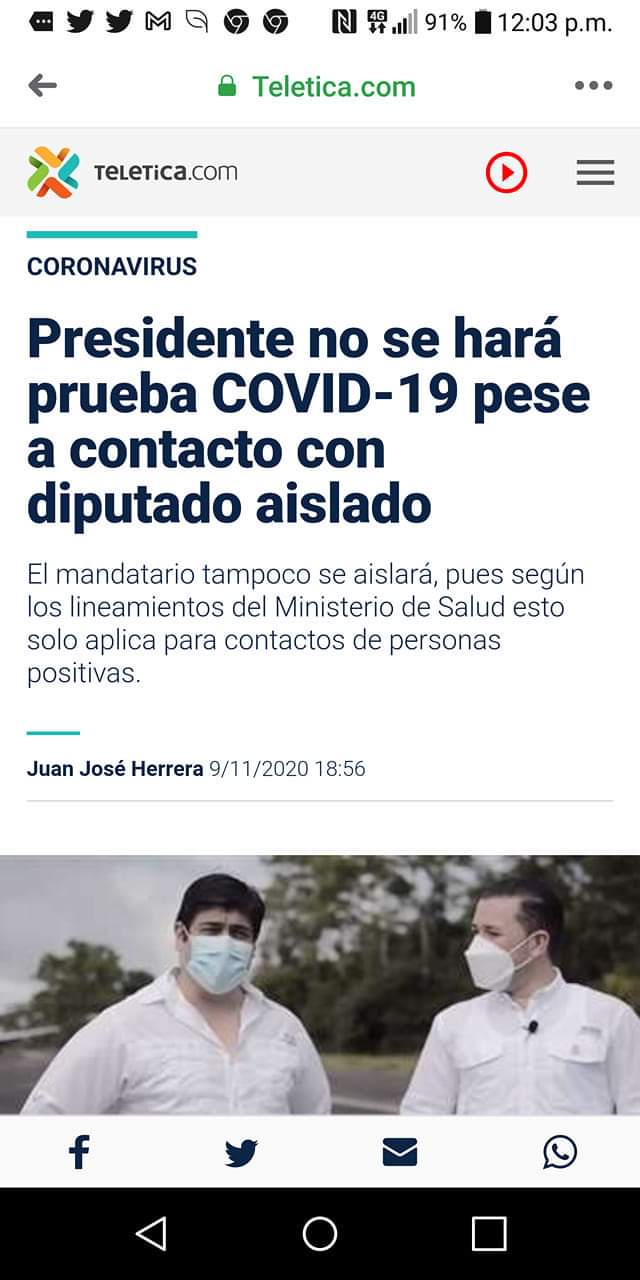Open the red live play button

[506, 173]
